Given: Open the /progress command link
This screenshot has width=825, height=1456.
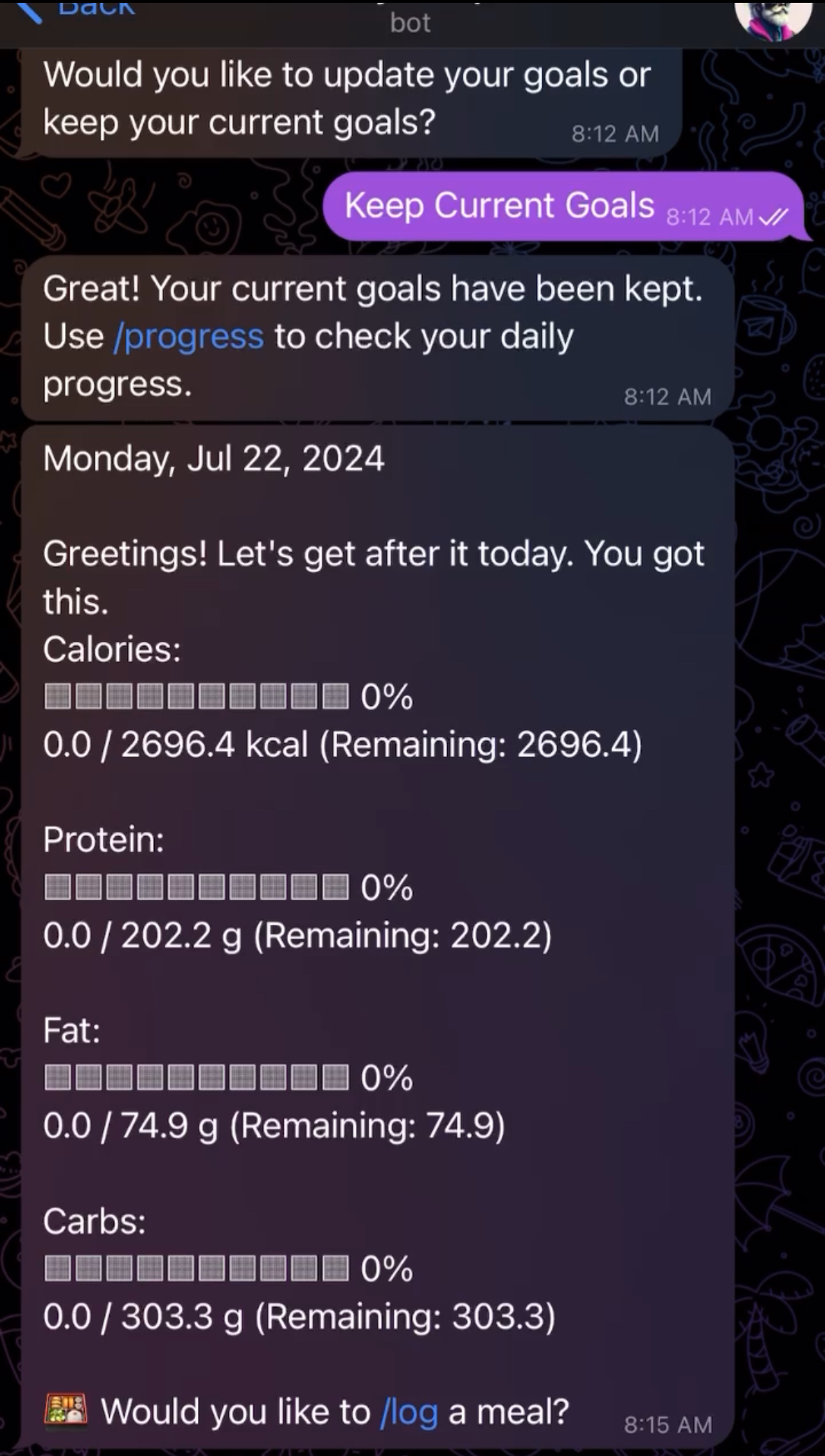Looking at the screenshot, I should click(x=189, y=336).
